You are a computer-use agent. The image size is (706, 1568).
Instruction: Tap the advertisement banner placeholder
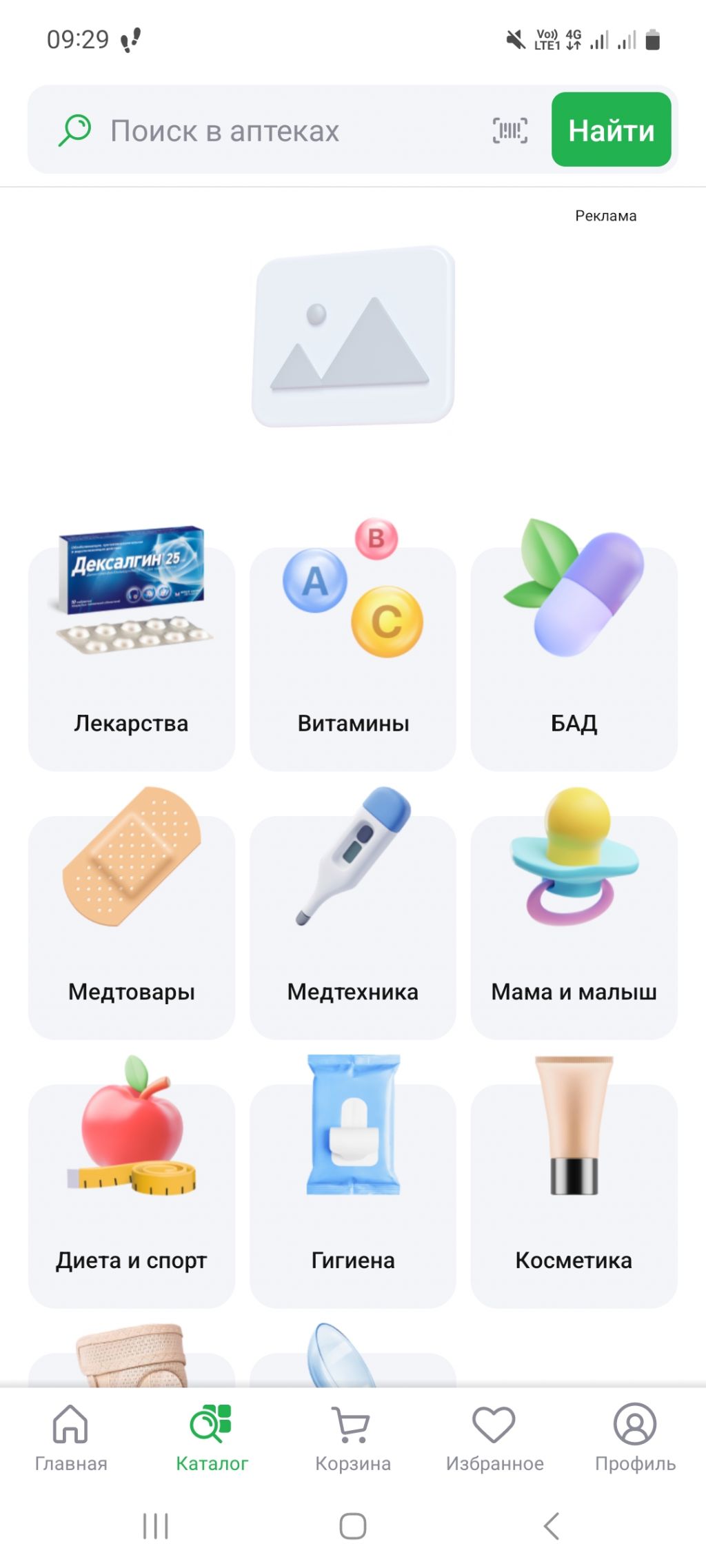point(353,336)
